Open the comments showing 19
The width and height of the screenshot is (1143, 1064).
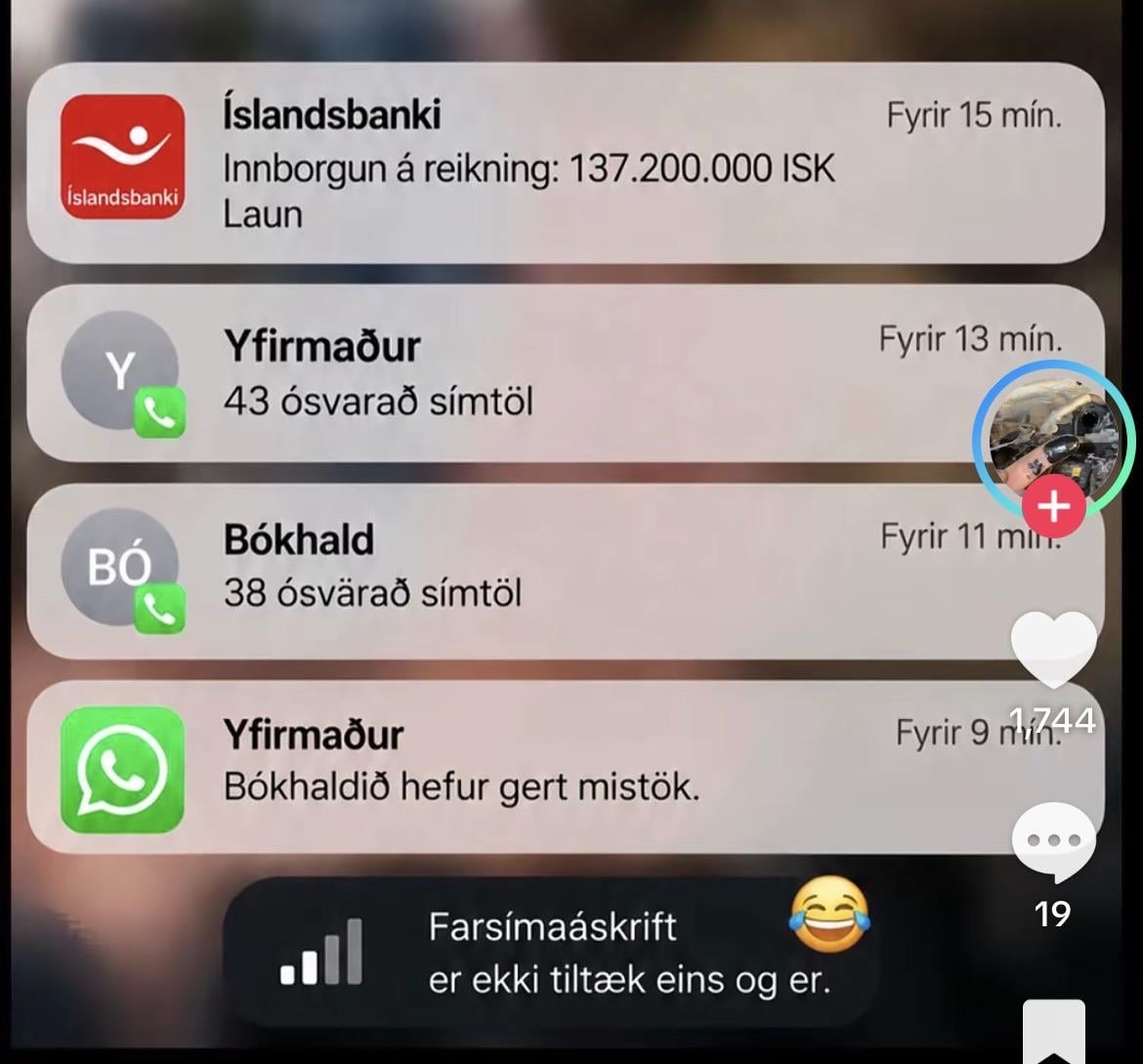tap(1053, 841)
